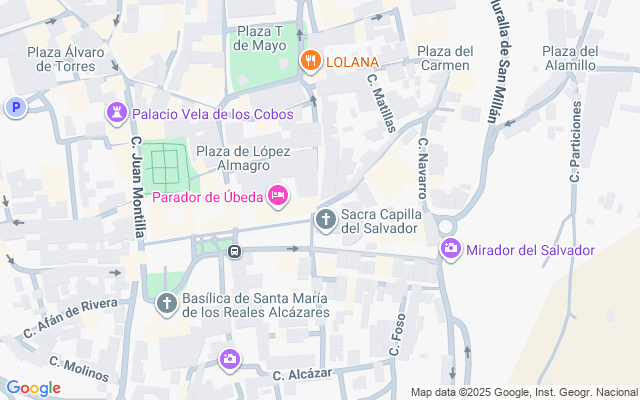Select Sacra Capilla del Salvador marker
This screenshot has height=400, width=640.
(325, 220)
